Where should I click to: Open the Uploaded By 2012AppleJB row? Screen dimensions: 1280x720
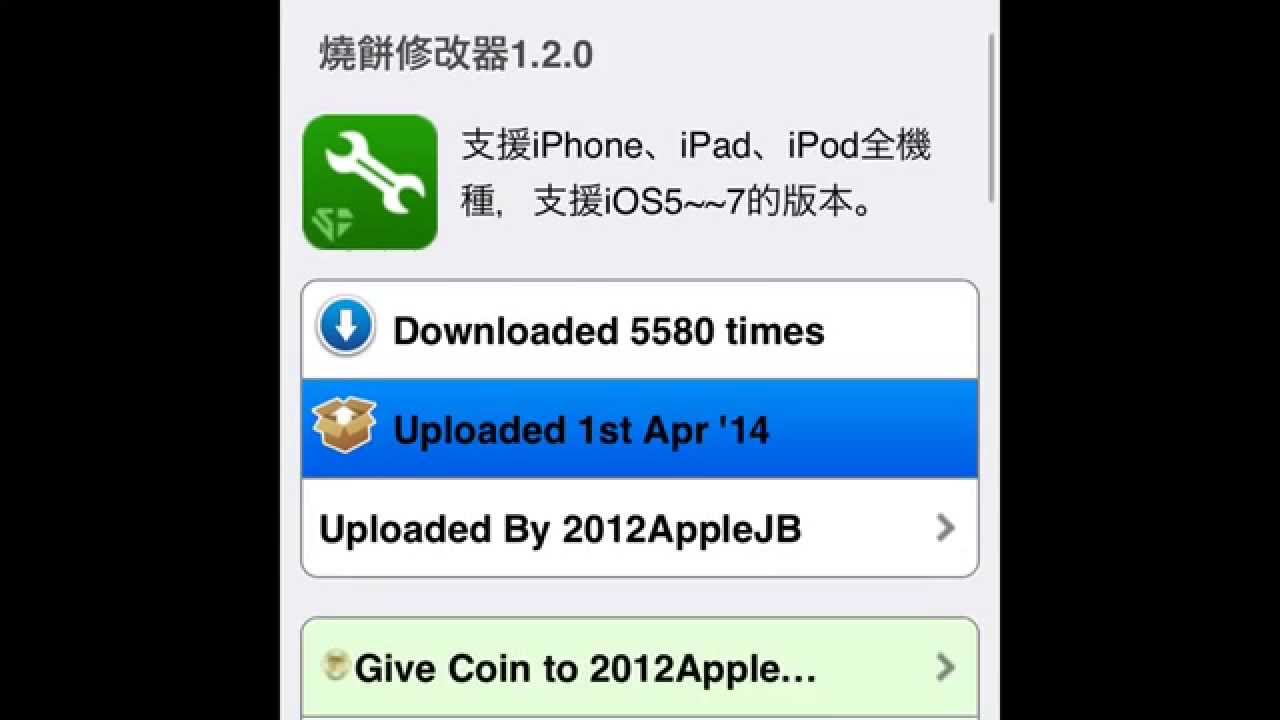[639, 528]
